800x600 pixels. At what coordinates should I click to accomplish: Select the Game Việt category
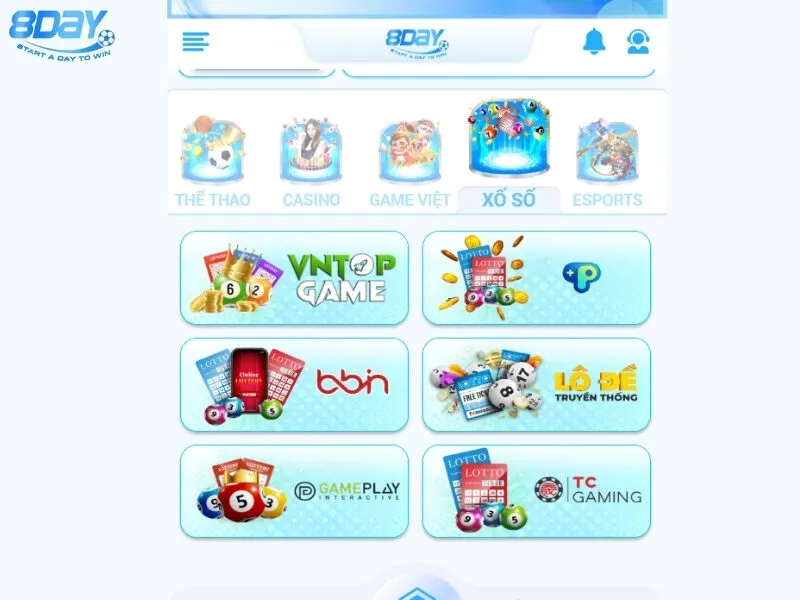[409, 164]
